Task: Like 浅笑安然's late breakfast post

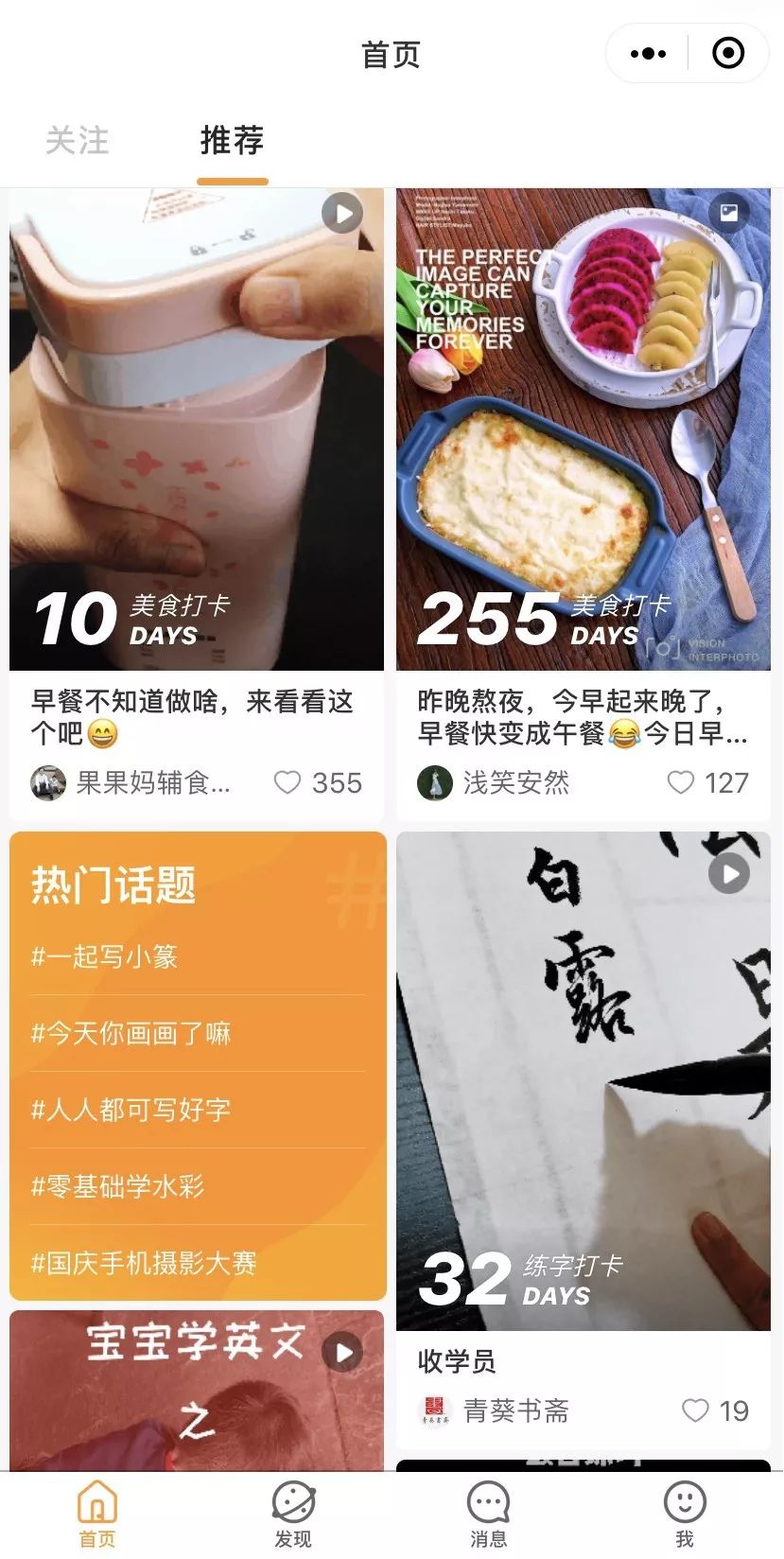Action: point(680,783)
